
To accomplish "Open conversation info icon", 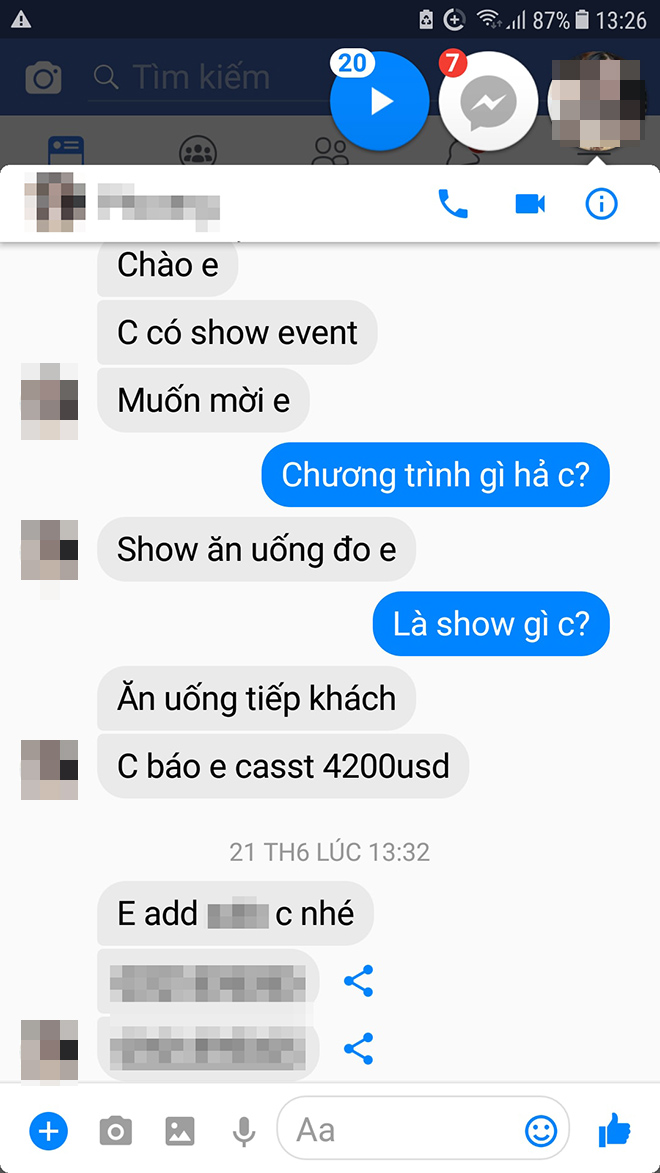I will point(601,204).
